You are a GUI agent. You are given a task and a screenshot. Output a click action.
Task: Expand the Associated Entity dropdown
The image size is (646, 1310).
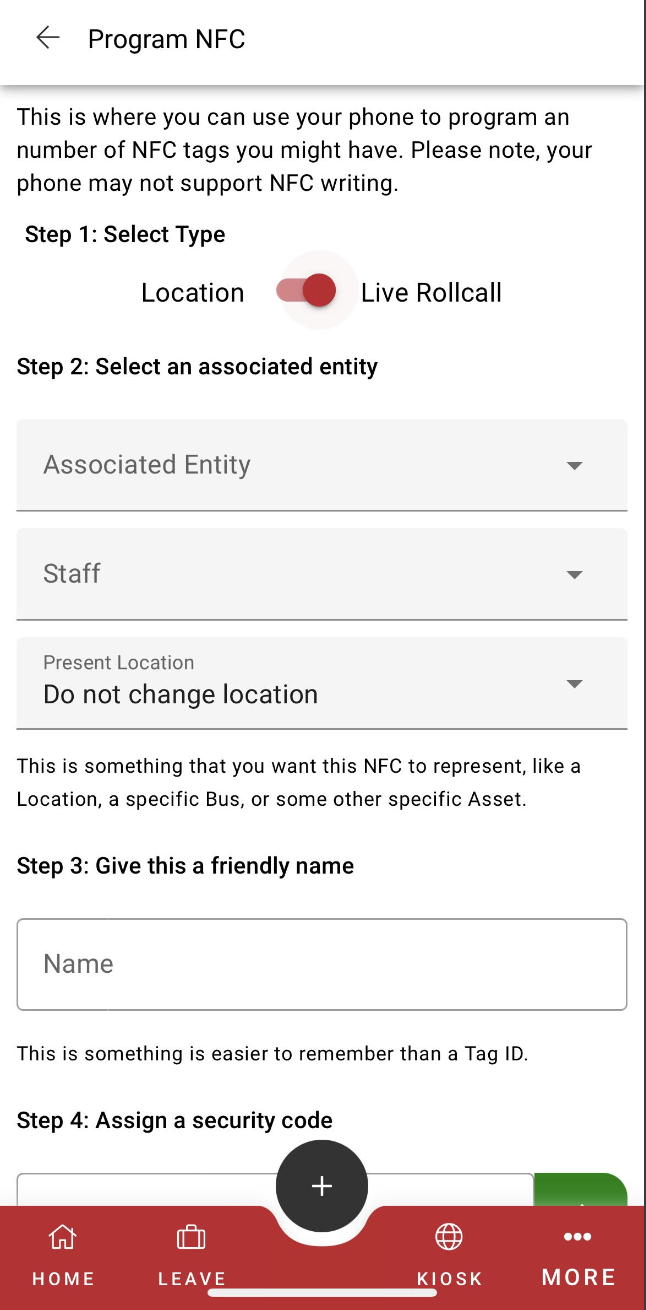click(x=321, y=465)
